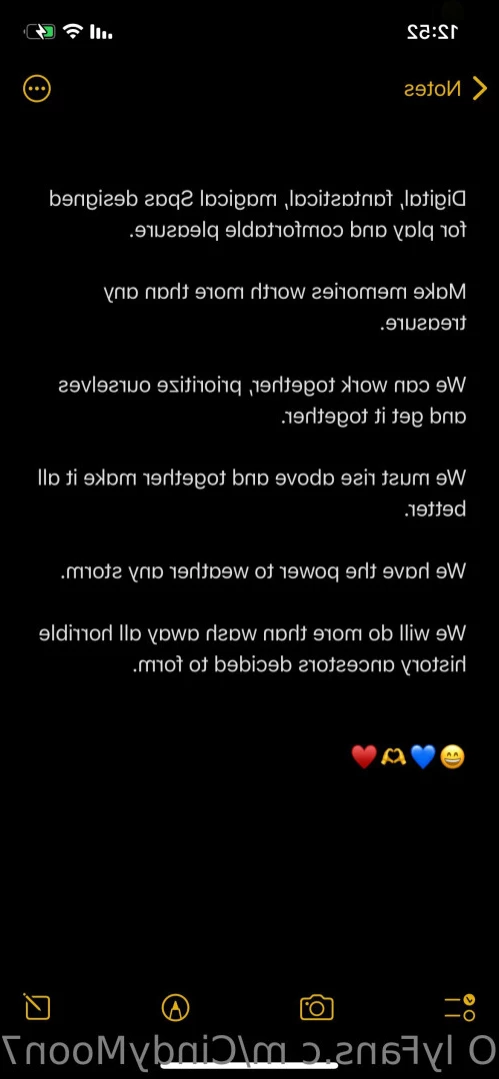Compose a new note
This screenshot has width=499, height=1079.
pos(36,1006)
